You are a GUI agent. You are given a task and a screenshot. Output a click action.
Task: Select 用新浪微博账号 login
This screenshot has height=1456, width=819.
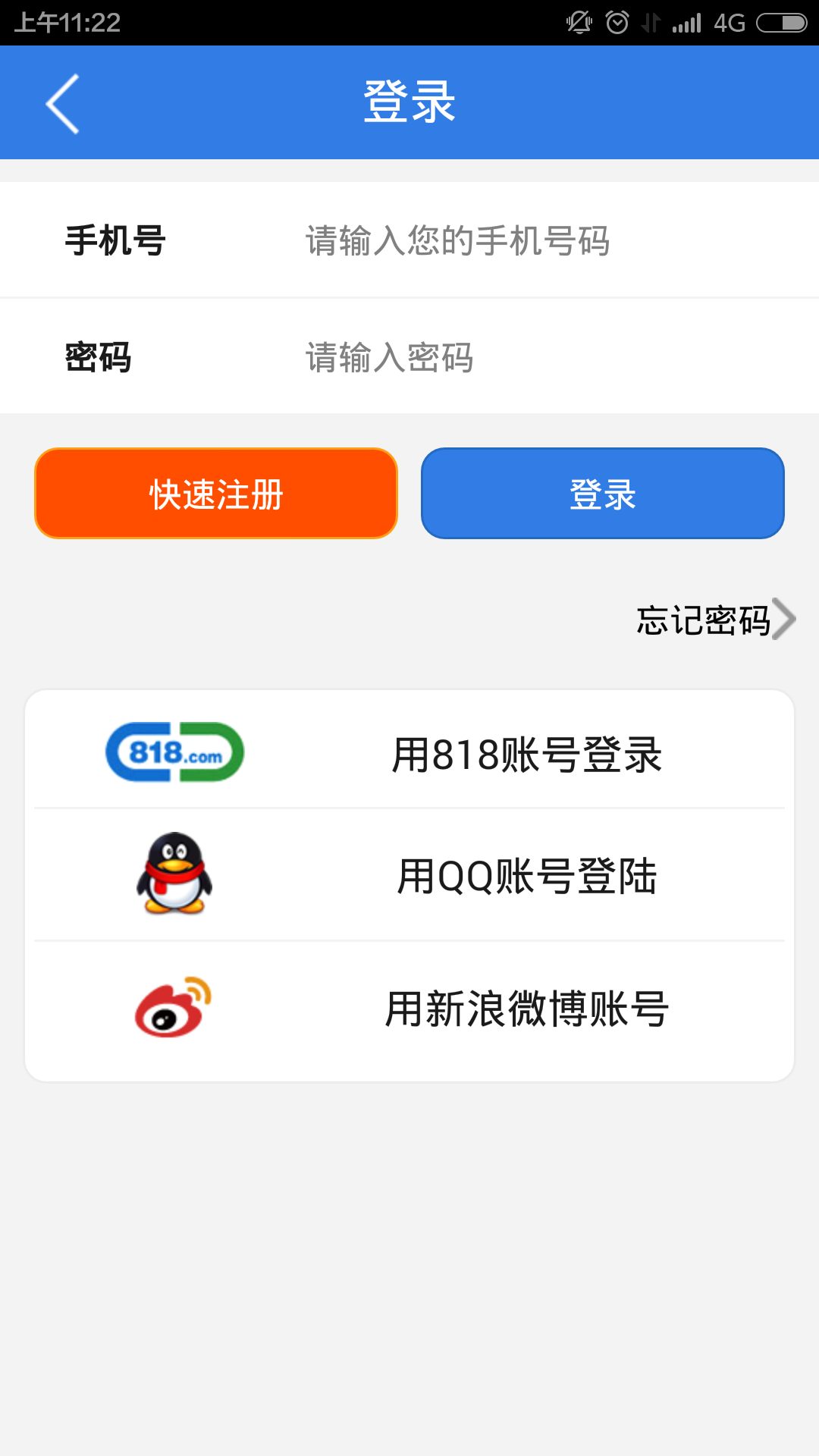point(409,1009)
